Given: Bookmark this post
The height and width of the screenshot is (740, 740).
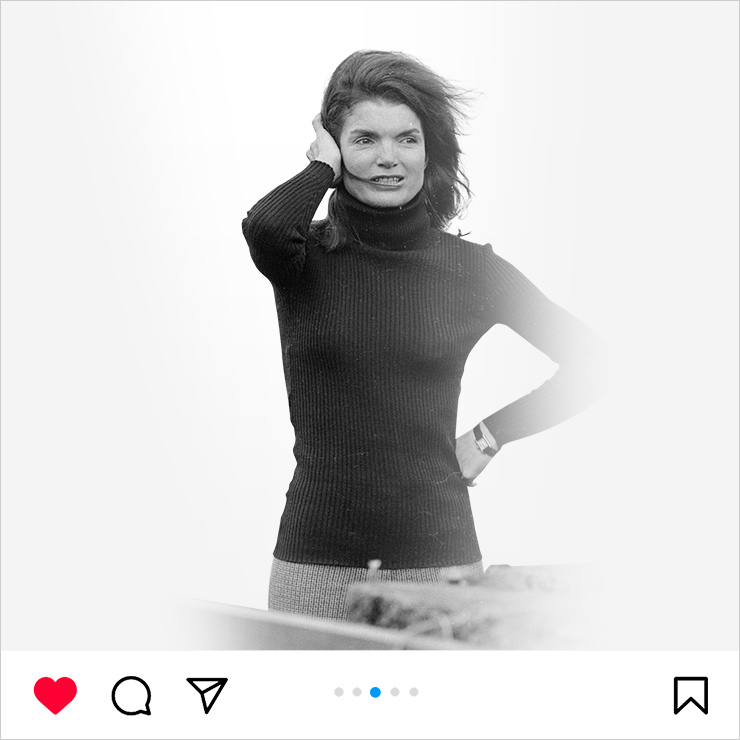Looking at the screenshot, I should pos(690,695).
